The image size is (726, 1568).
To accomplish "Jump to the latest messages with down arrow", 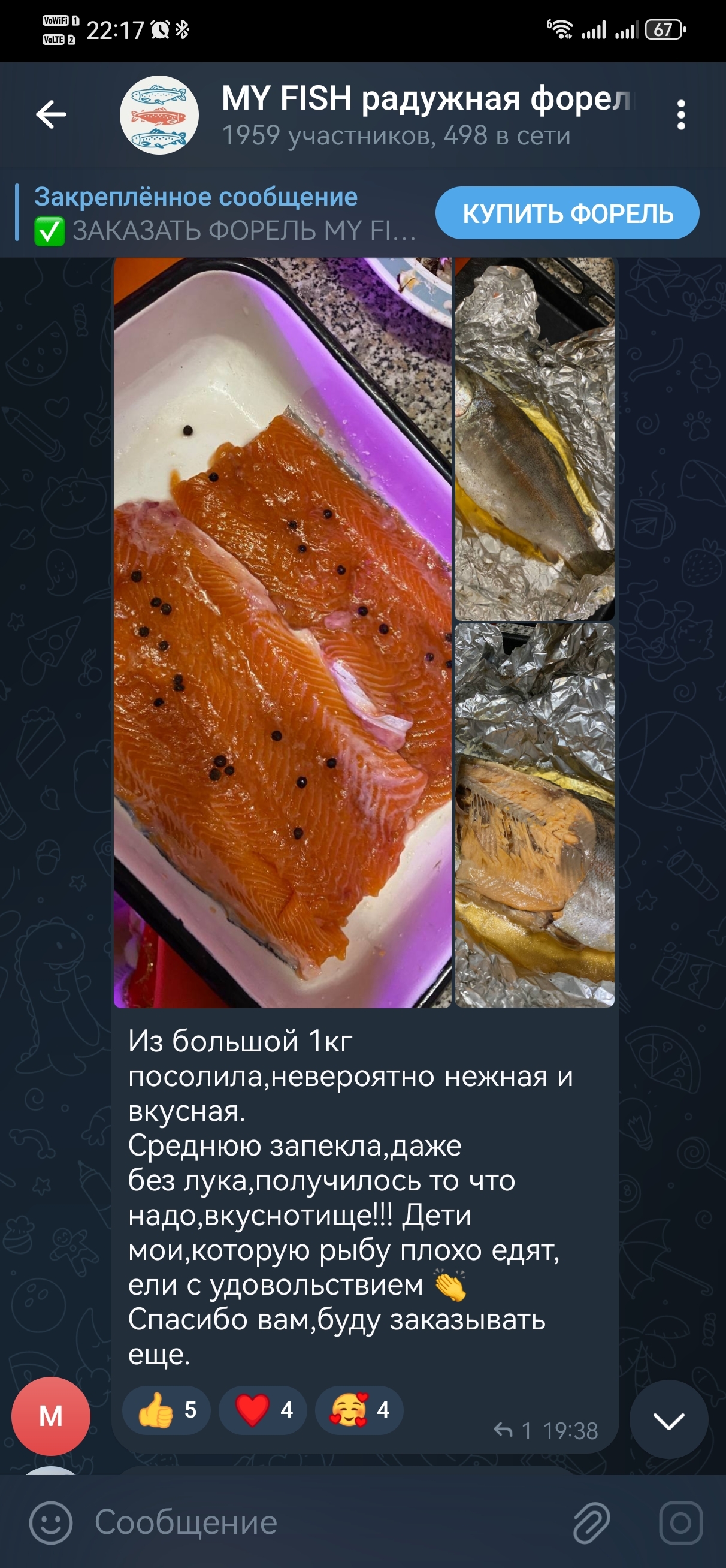I will [x=668, y=1420].
